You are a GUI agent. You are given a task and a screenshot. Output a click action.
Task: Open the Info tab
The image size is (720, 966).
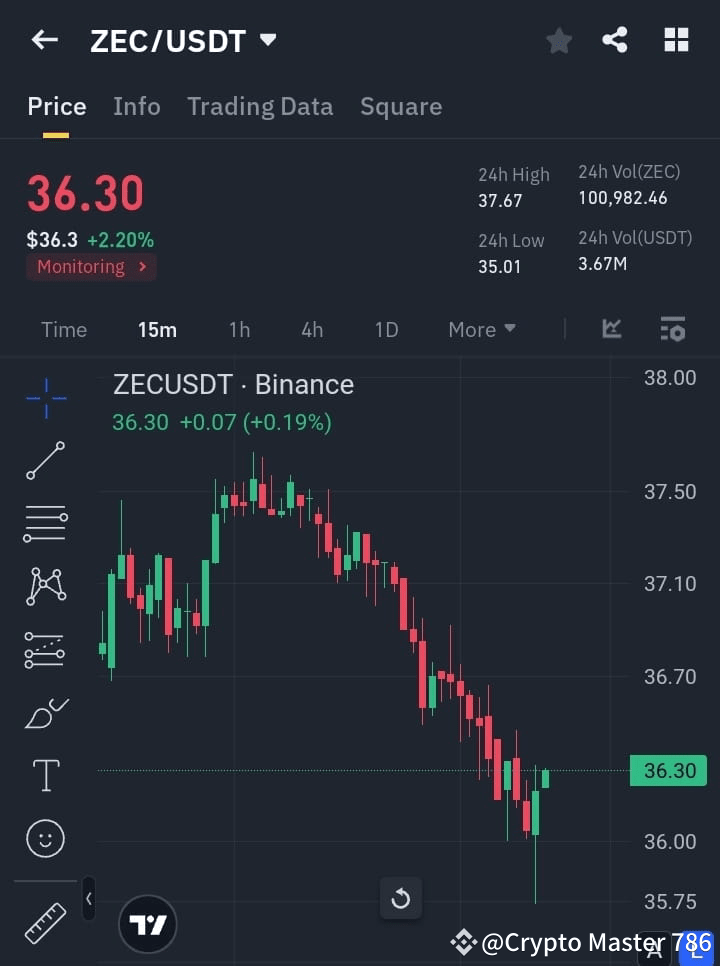(137, 106)
